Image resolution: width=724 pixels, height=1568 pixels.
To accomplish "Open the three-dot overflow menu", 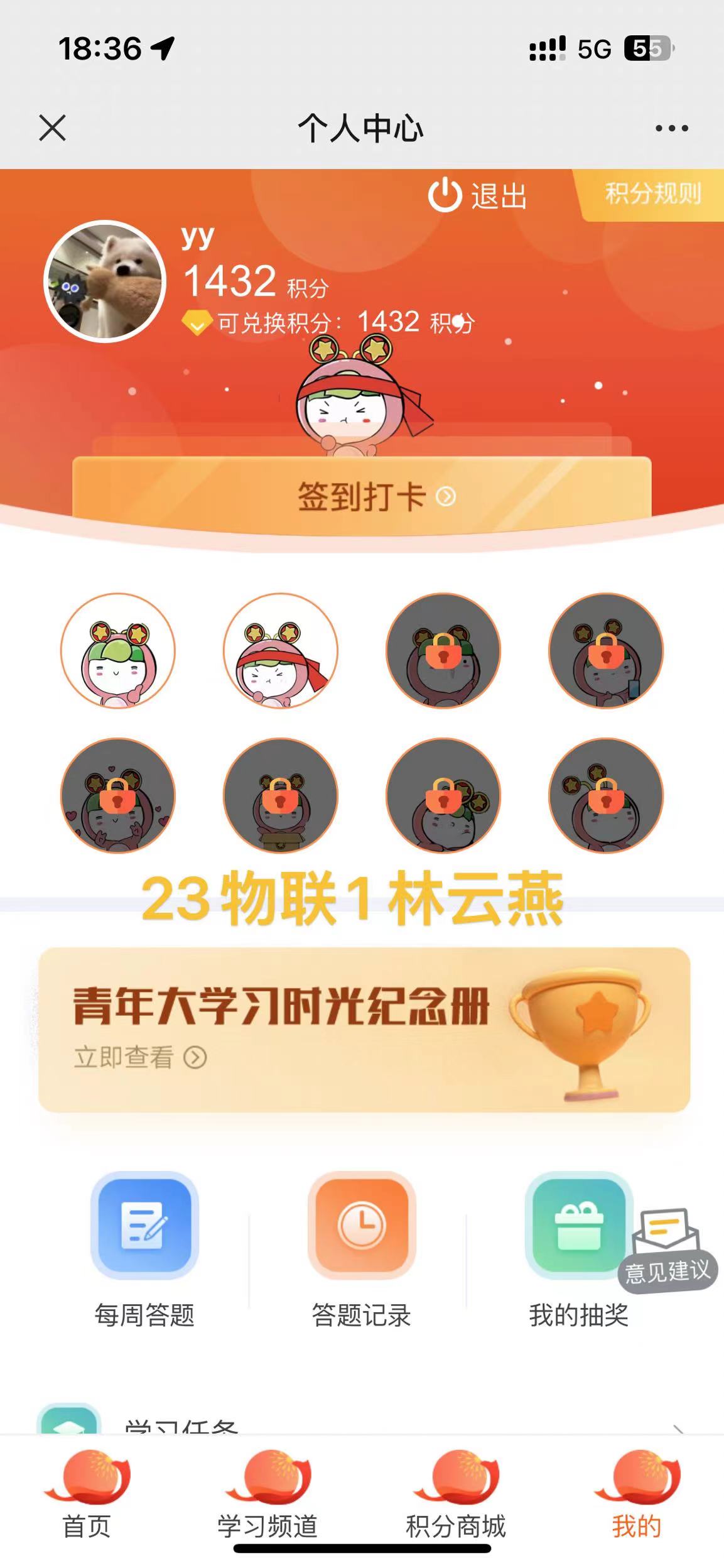I will [x=671, y=128].
